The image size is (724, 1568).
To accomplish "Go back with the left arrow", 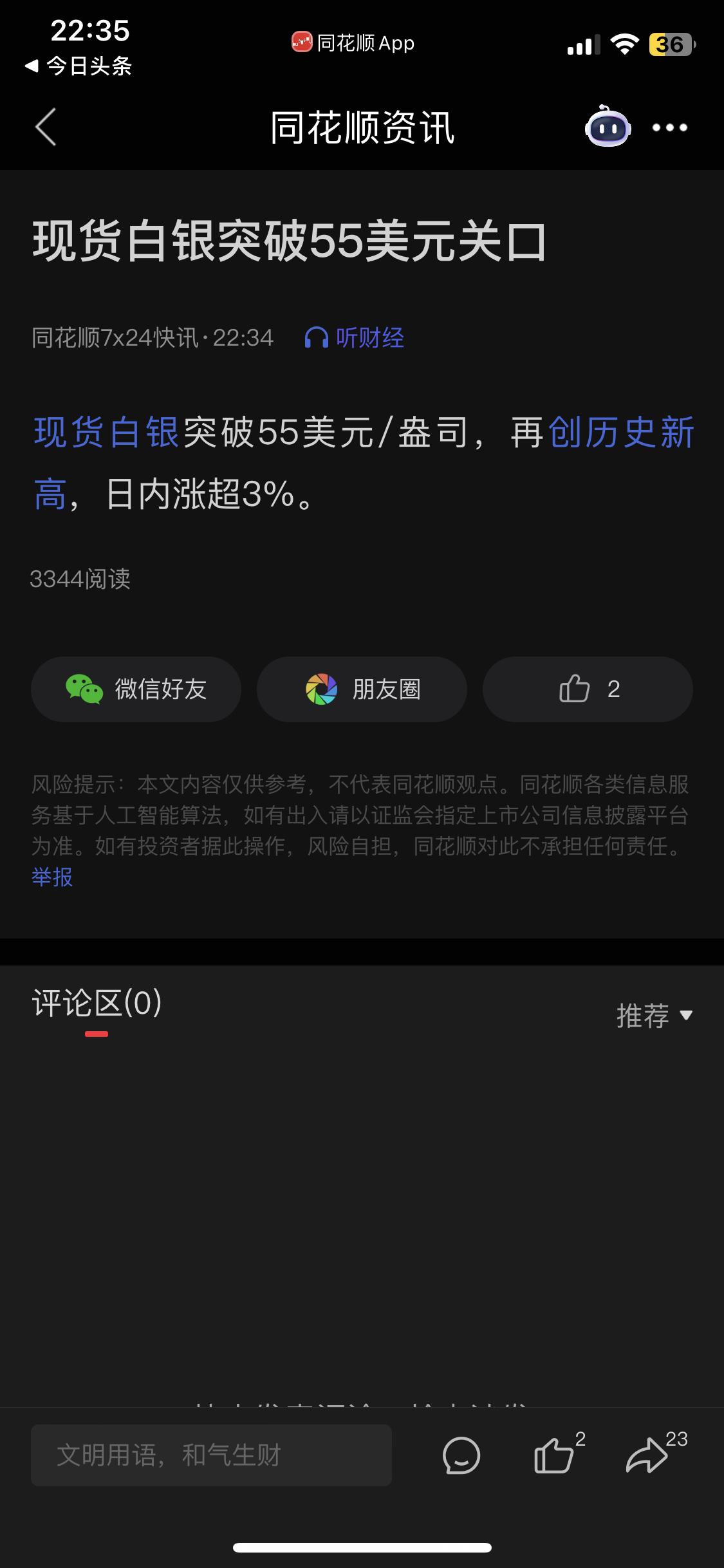I will point(43,127).
